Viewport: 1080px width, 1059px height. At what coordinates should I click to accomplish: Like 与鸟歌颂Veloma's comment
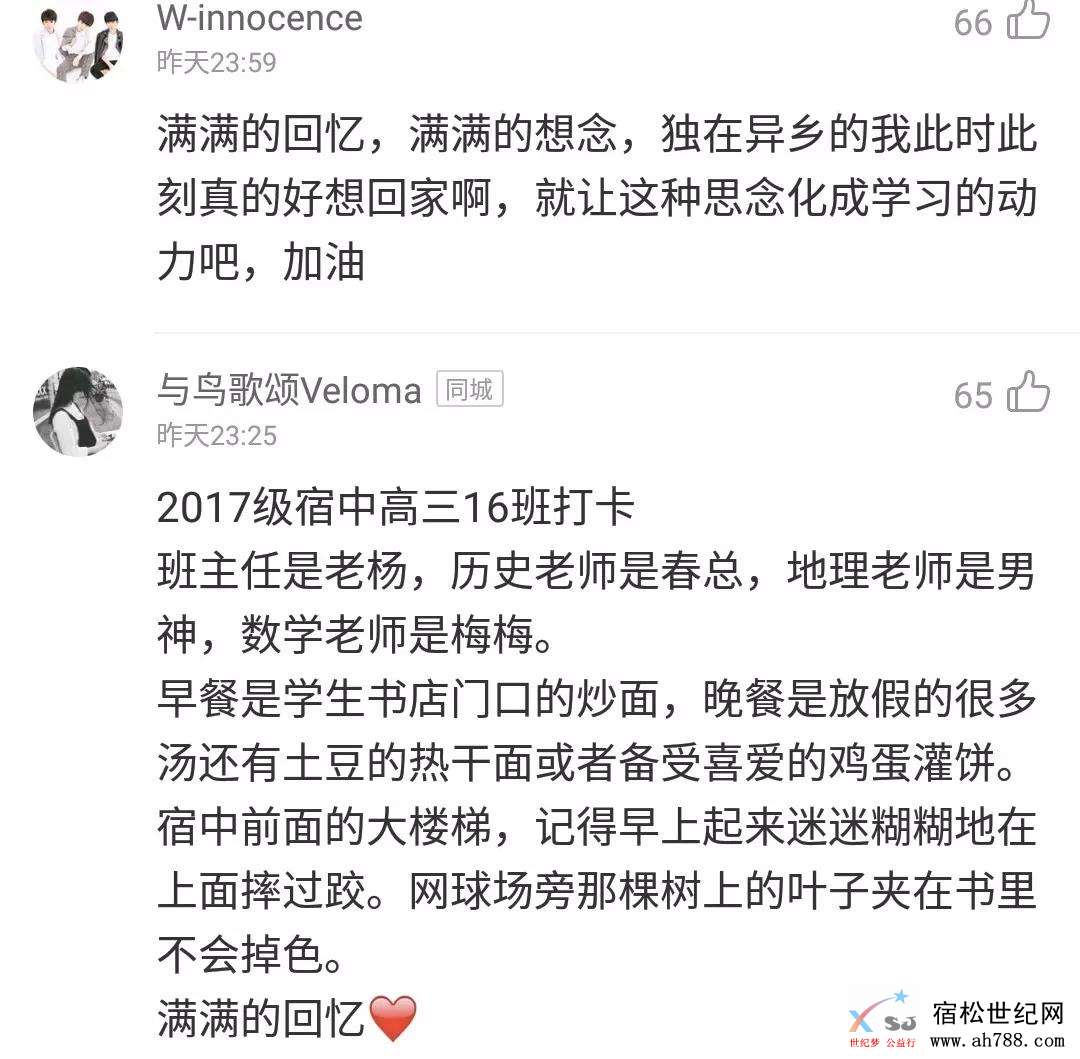click(x=1028, y=393)
